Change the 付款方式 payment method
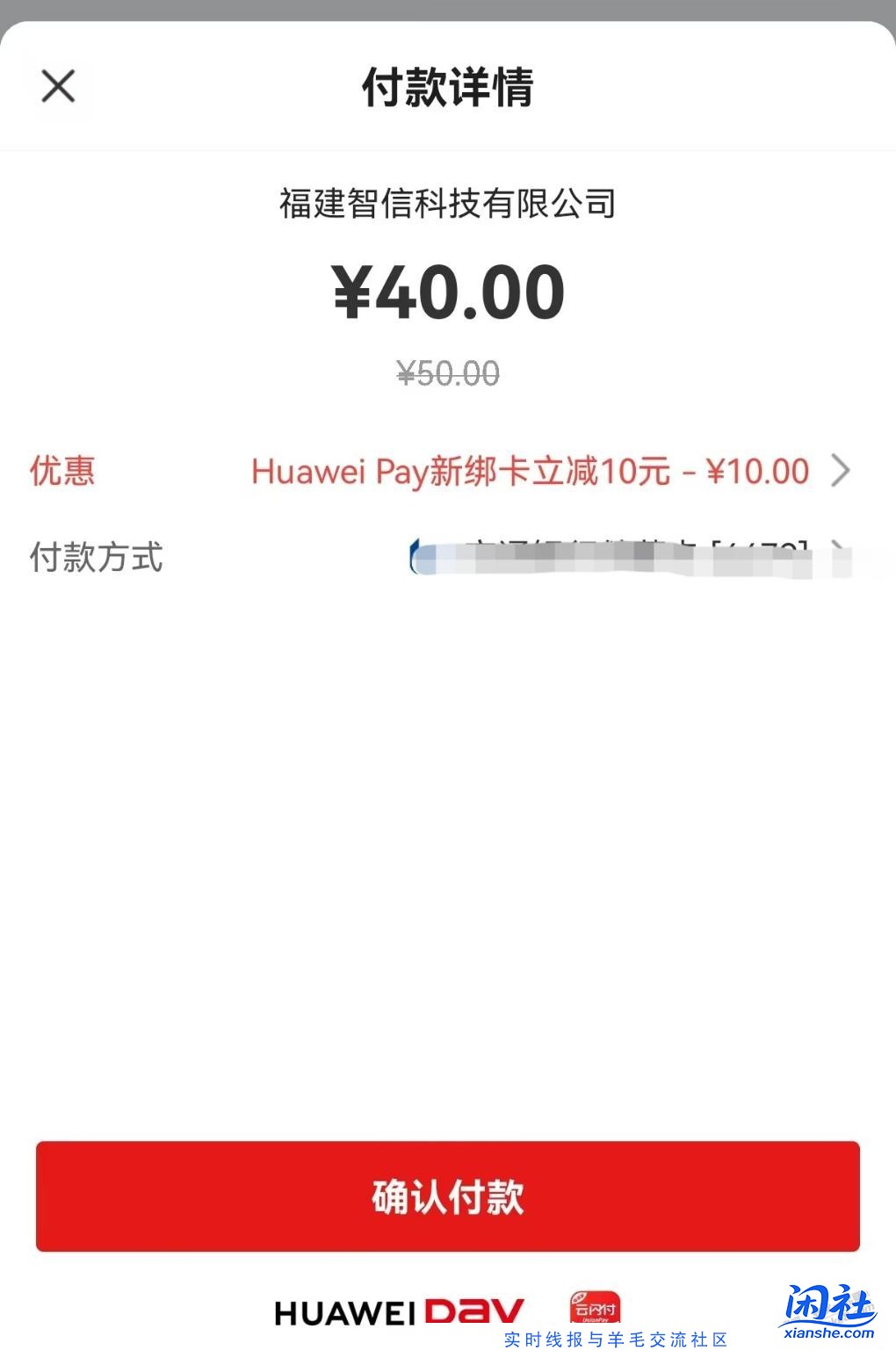This screenshot has width=896, height=1365. coord(615,559)
